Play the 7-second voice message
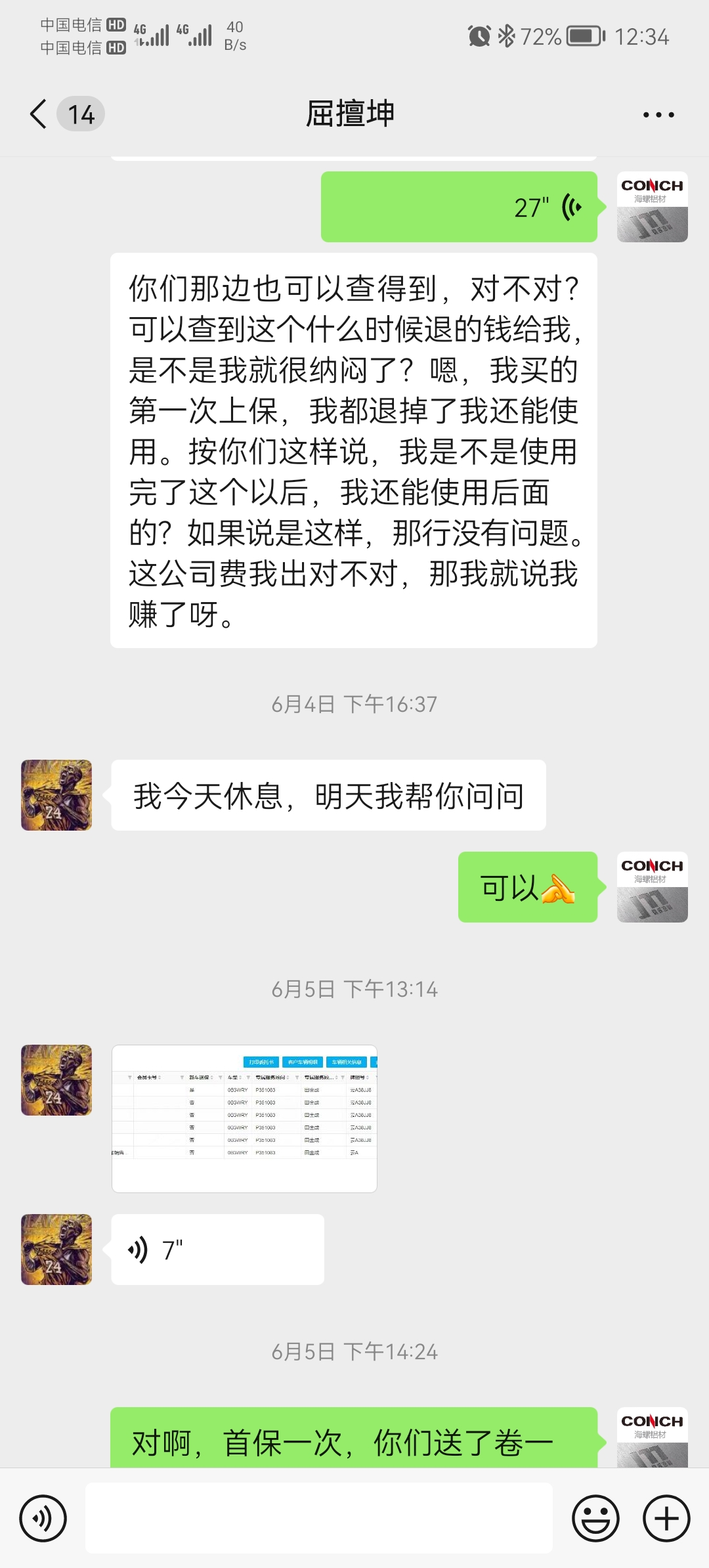The height and width of the screenshot is (1568, 709). point(217,1249)
